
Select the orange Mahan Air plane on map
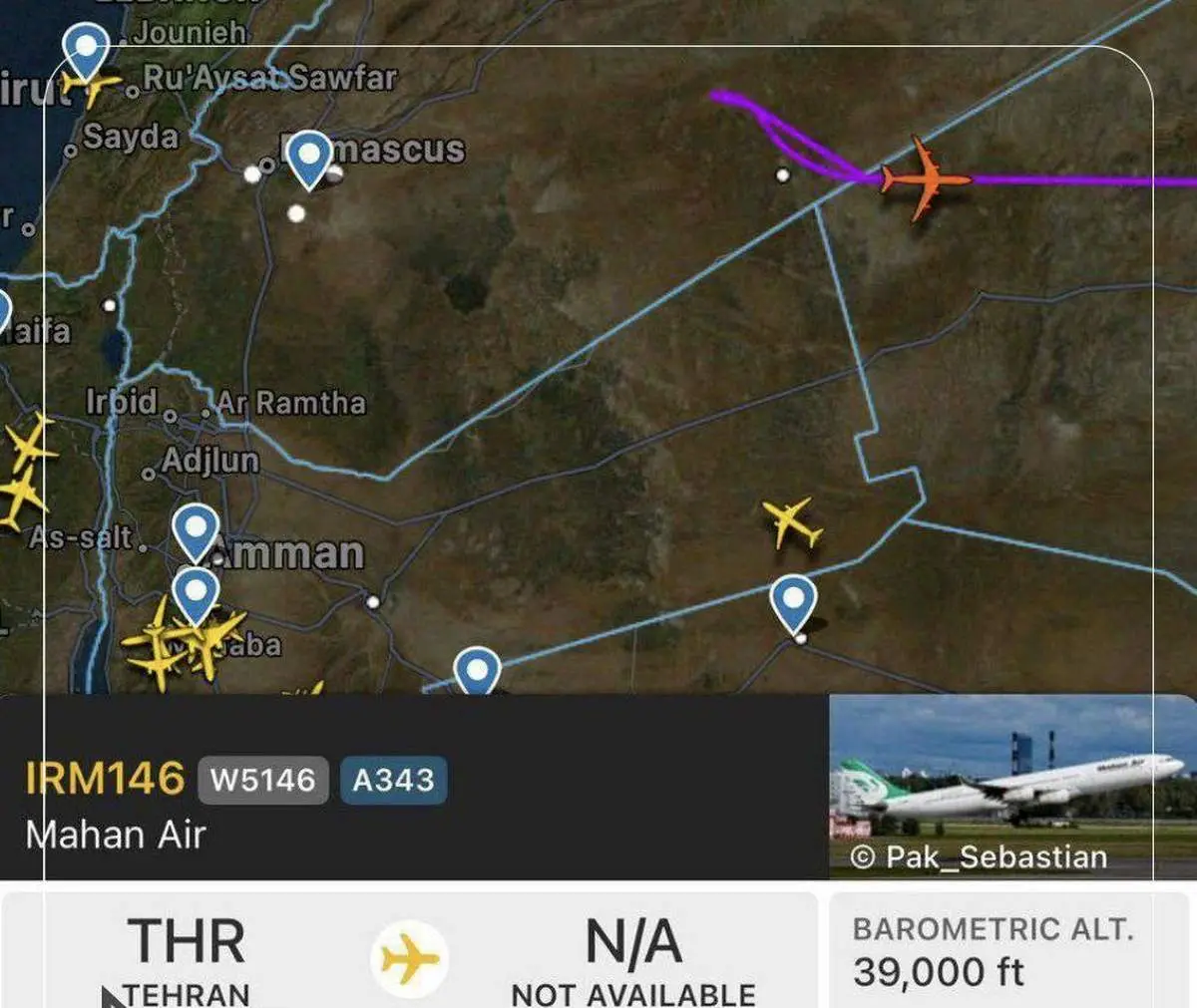point(924,179)
